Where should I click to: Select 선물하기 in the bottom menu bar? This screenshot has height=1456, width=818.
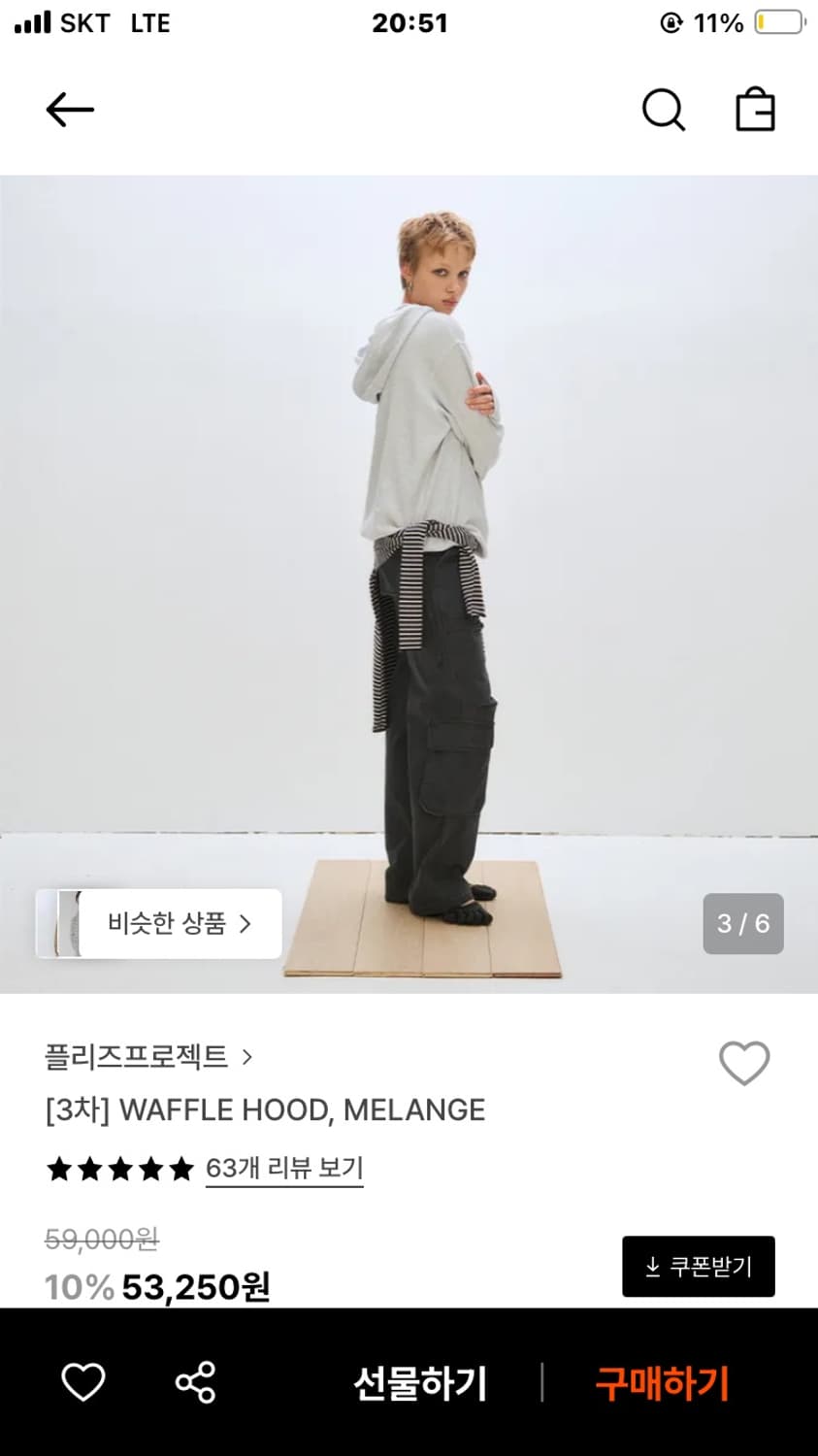click(x=419, y=1382)
